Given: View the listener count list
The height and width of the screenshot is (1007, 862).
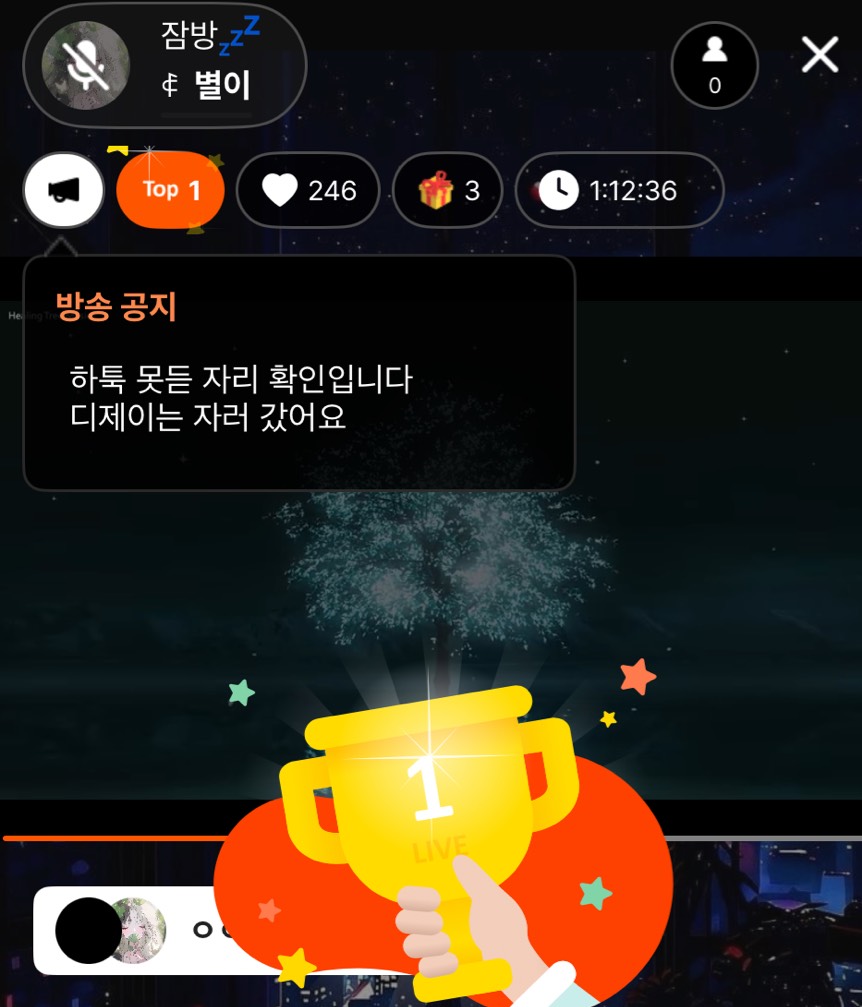Looking at the screenshot, I should click(714, 65).
